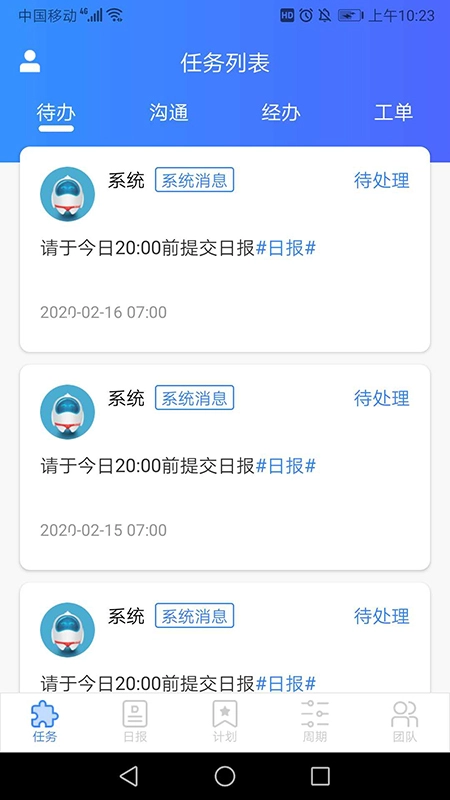
Task: Tap the system back button
Action: pyautogui.click(x=129, y=776)
